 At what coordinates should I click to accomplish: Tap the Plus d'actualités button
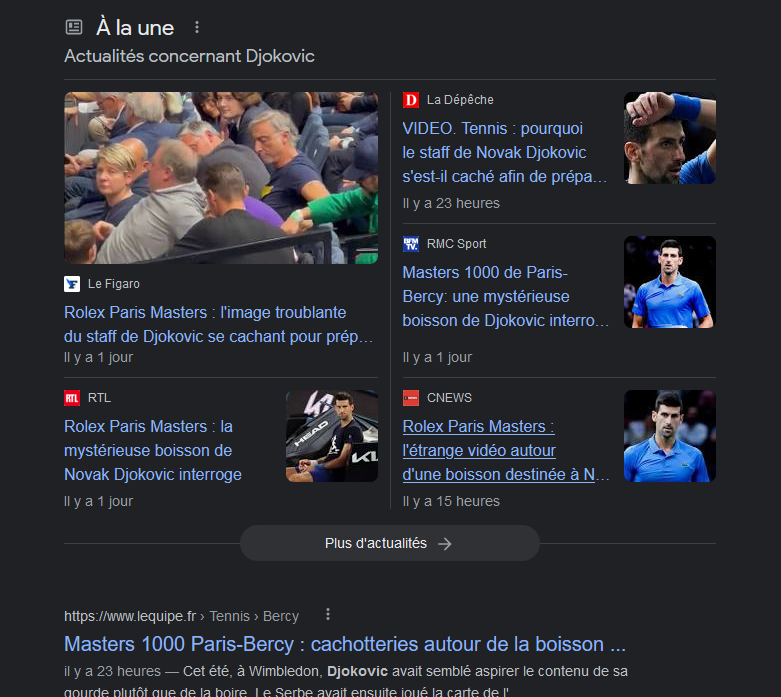coord(389,543)
